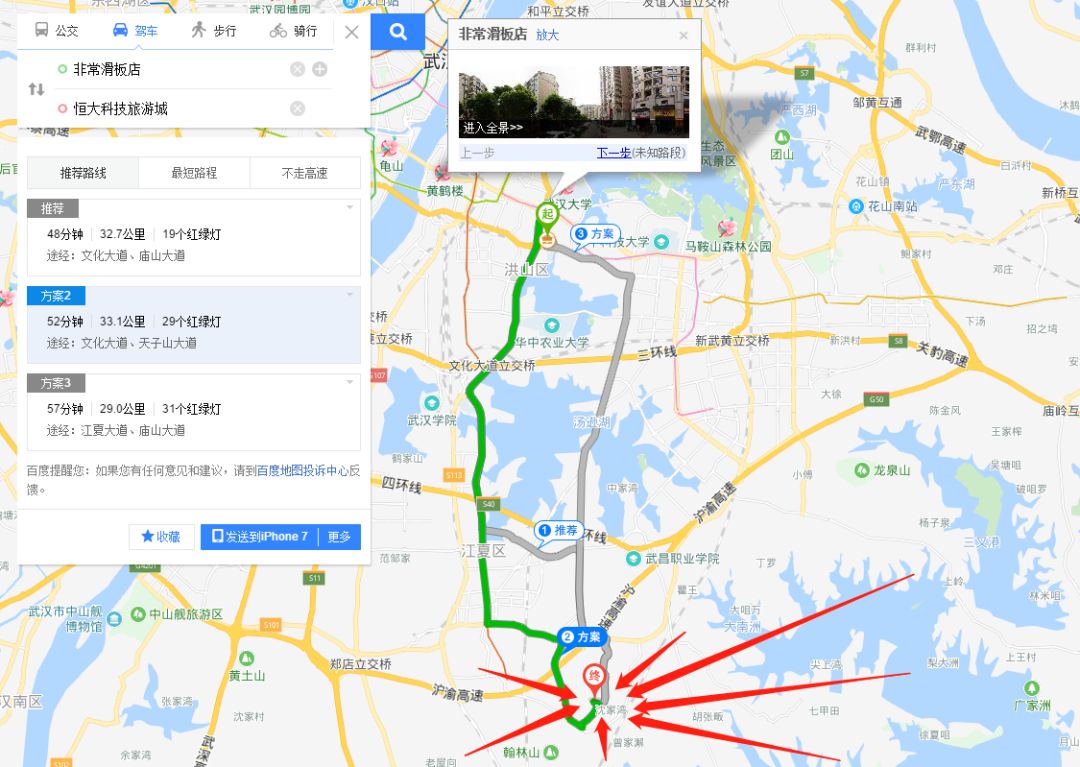Add a waypoint with the plus icon
This screenshot has height=767, width=1080.
[320, 69]
